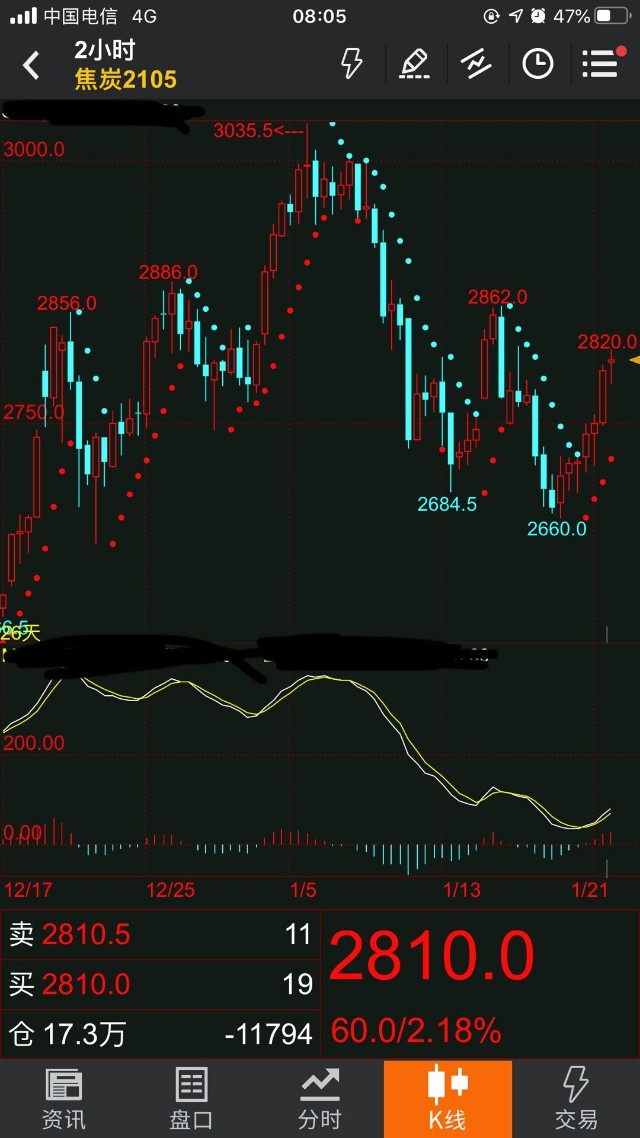Screen dimensions: 640x1138
Task: Switch to the 资讯 tab
Action: [x=64, y=1099]
